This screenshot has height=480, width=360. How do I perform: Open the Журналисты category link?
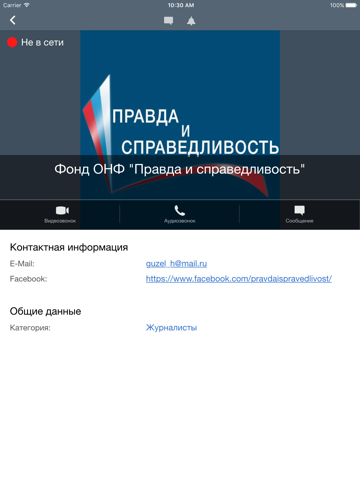coord(171,328)
